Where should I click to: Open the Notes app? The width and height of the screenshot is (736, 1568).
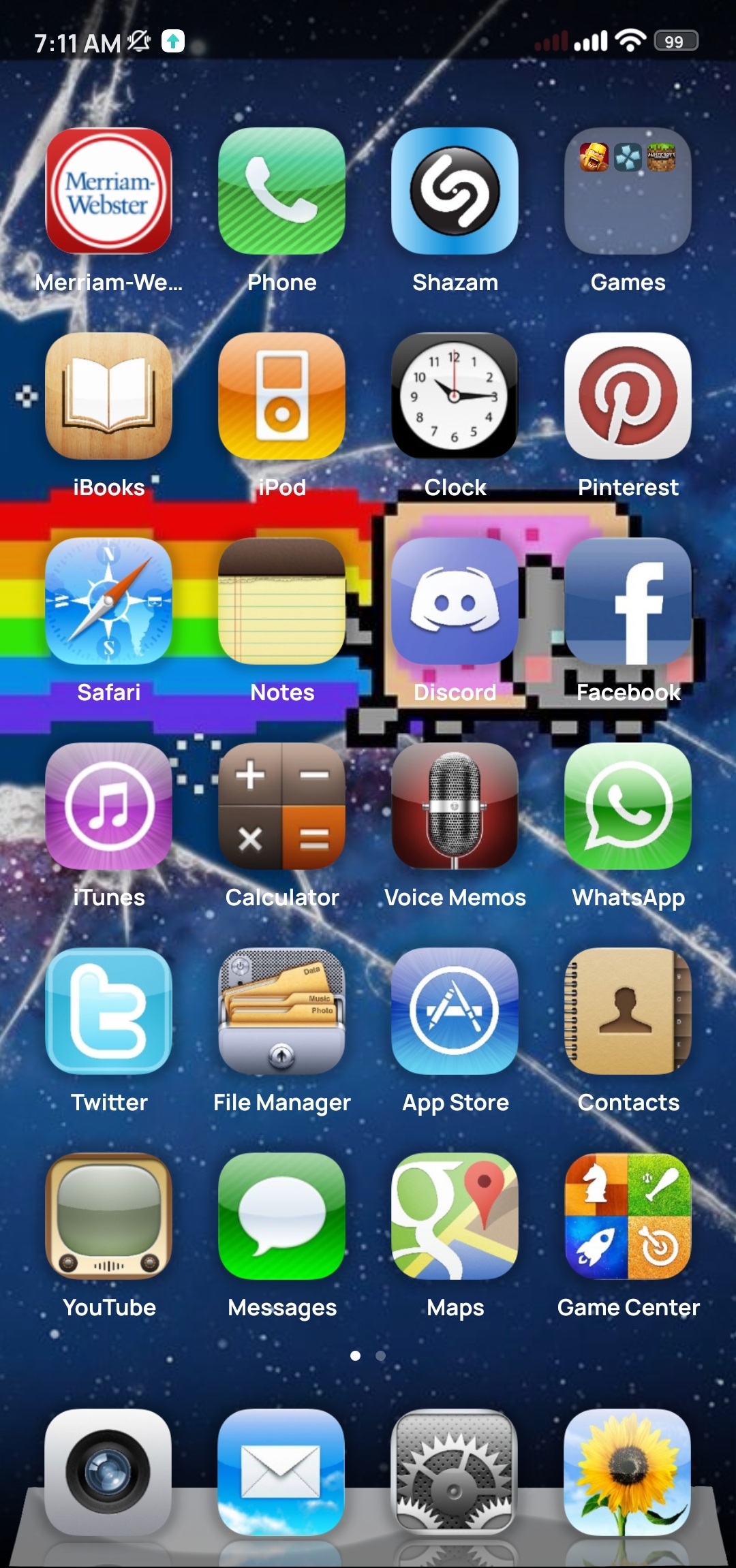click(282, 601)
